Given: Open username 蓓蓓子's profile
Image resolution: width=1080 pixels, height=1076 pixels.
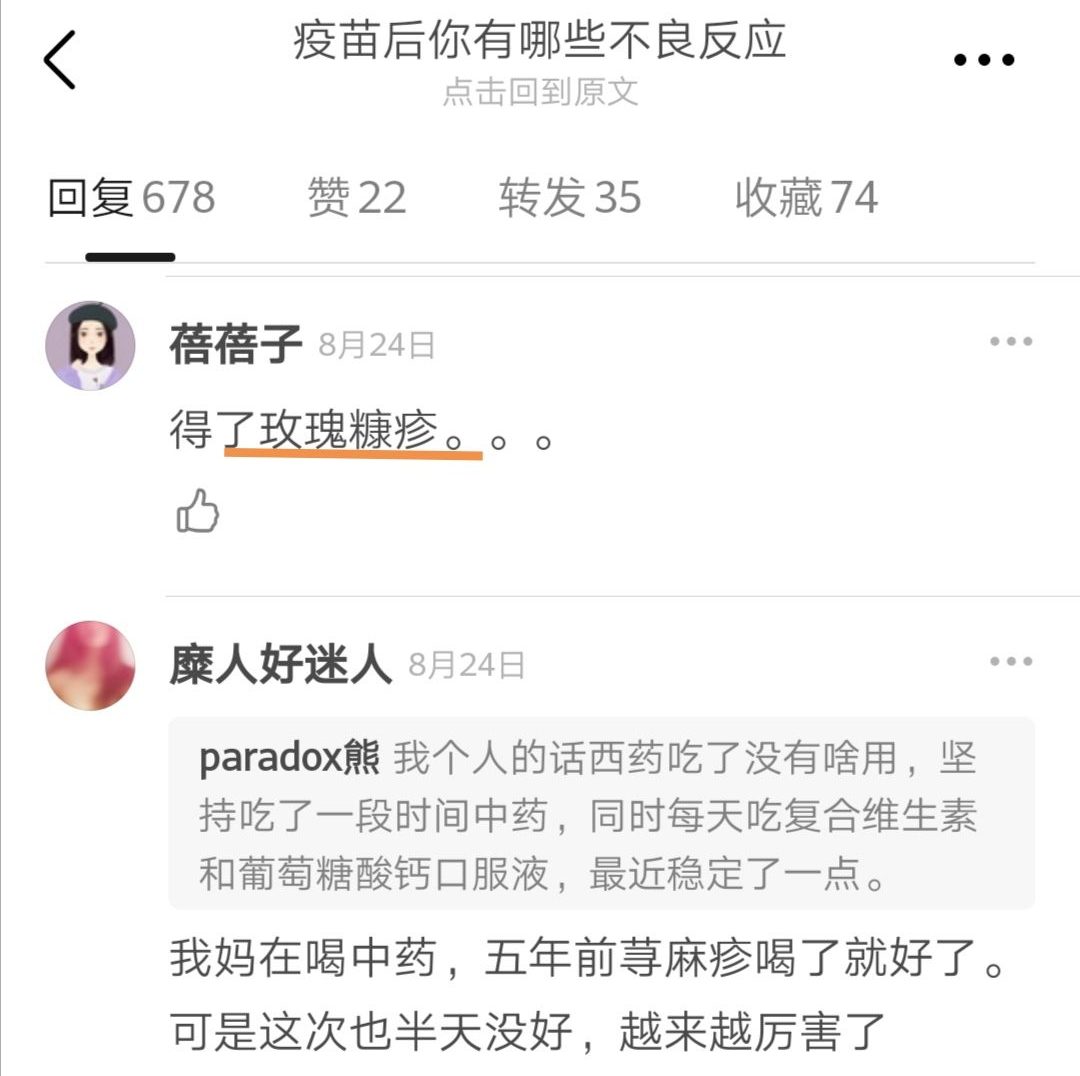Looking at the screenshot, I should pyautogui.click(x=236, y=345).
